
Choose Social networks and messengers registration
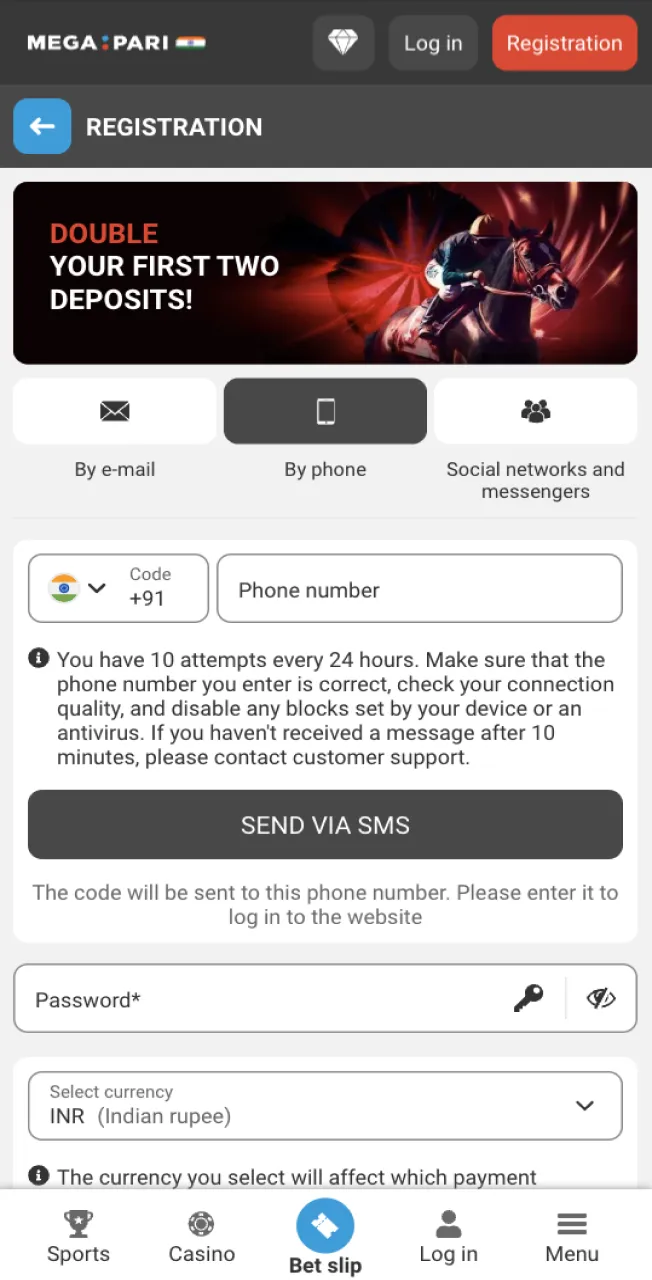click(x=535, y=411)
